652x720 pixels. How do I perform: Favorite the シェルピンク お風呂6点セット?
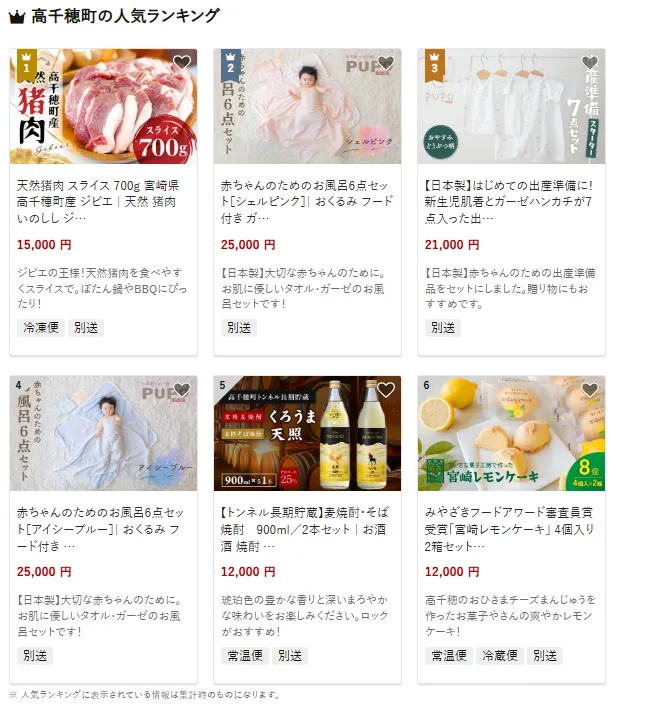tap(385, 63)
